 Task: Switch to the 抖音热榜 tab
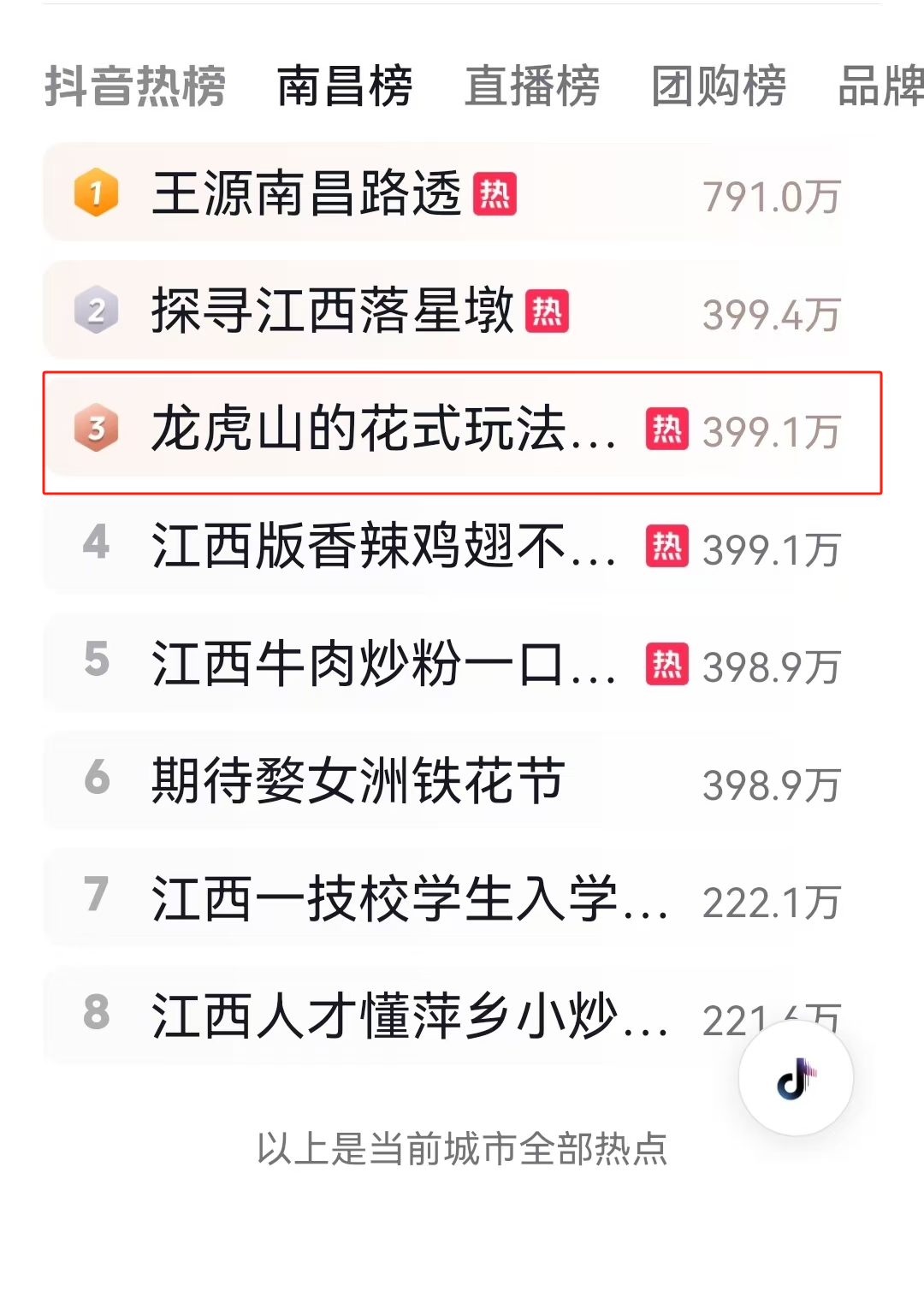pos(135,86)
